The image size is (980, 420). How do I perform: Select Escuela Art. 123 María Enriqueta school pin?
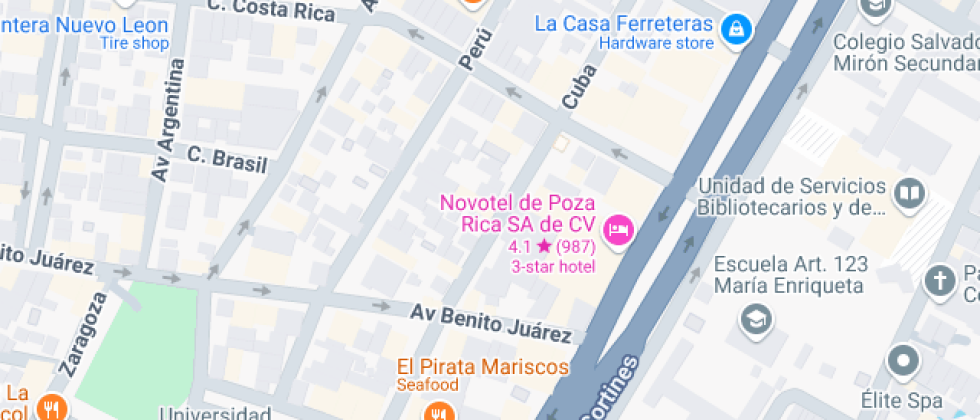[x=756, y=320]
